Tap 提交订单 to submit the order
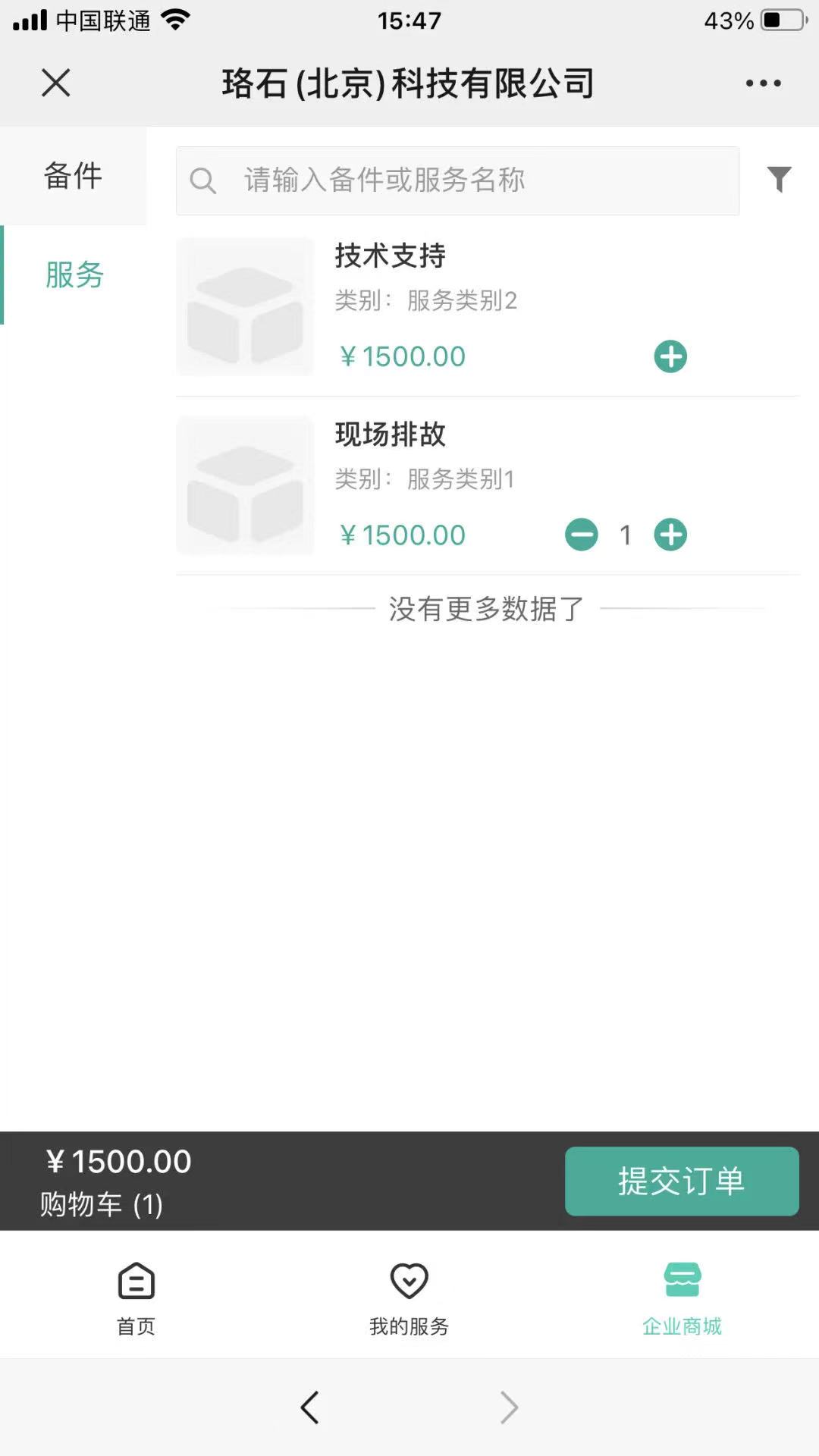The height and width of the screenshot is (1456, 819). click(681, 1181)
